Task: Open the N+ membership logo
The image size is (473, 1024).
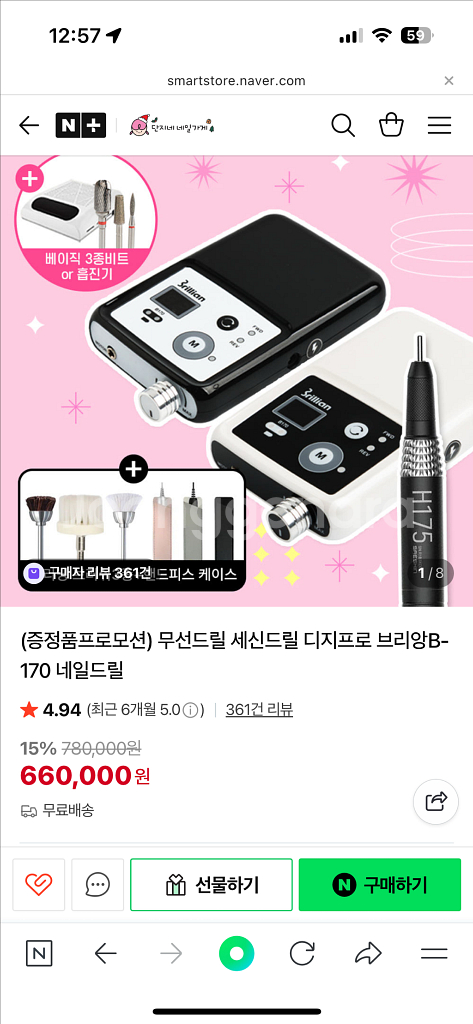Action: (80, 125)
